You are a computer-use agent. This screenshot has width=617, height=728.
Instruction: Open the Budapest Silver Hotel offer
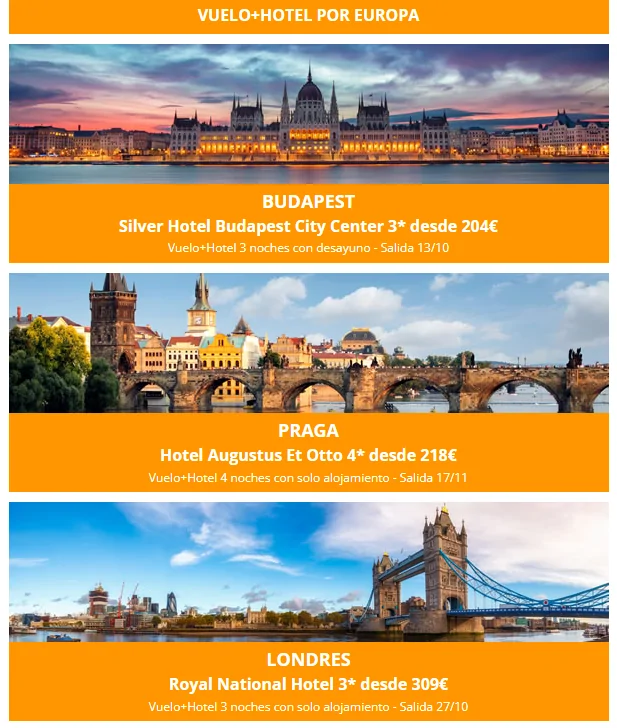click(x=308, y=226)
